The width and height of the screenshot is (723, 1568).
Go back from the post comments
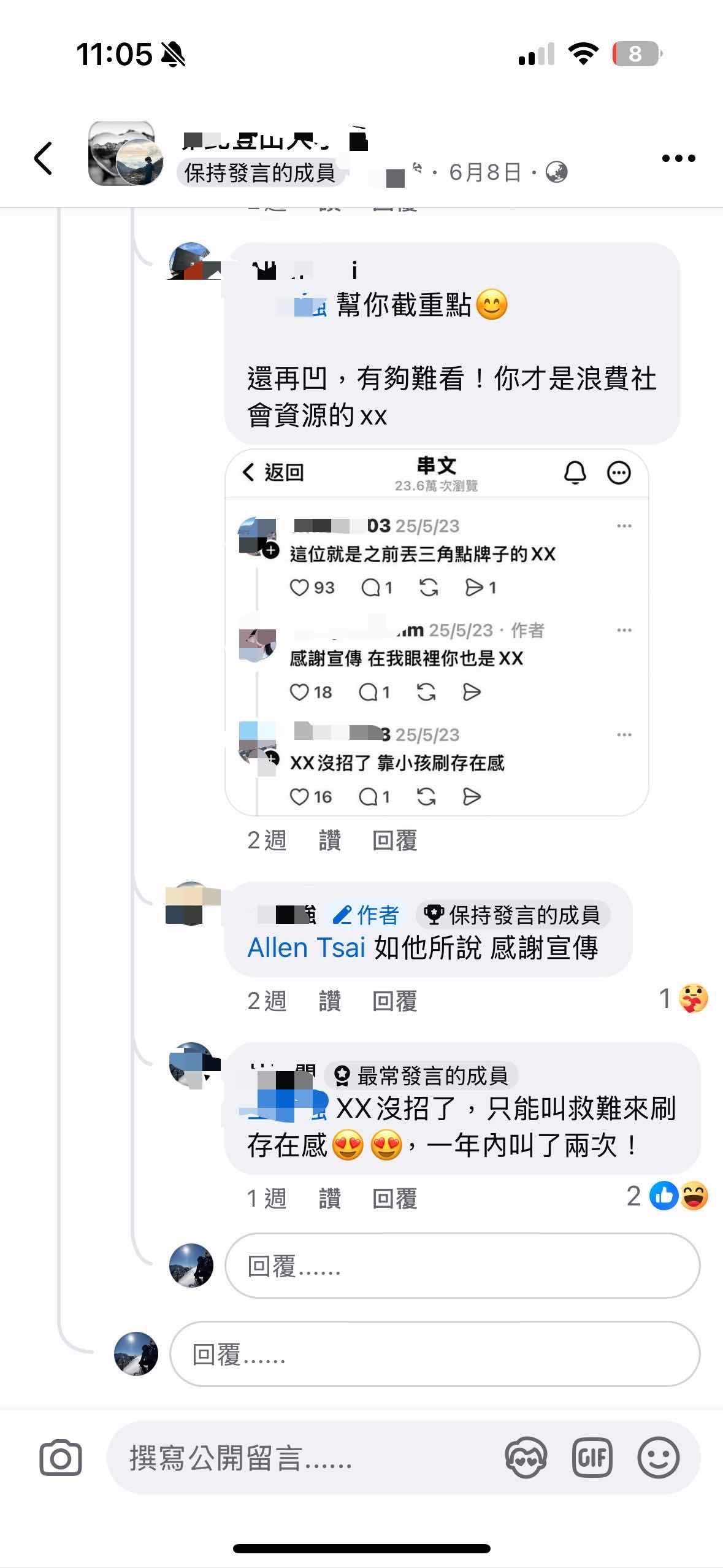click(x=43, y=158)
